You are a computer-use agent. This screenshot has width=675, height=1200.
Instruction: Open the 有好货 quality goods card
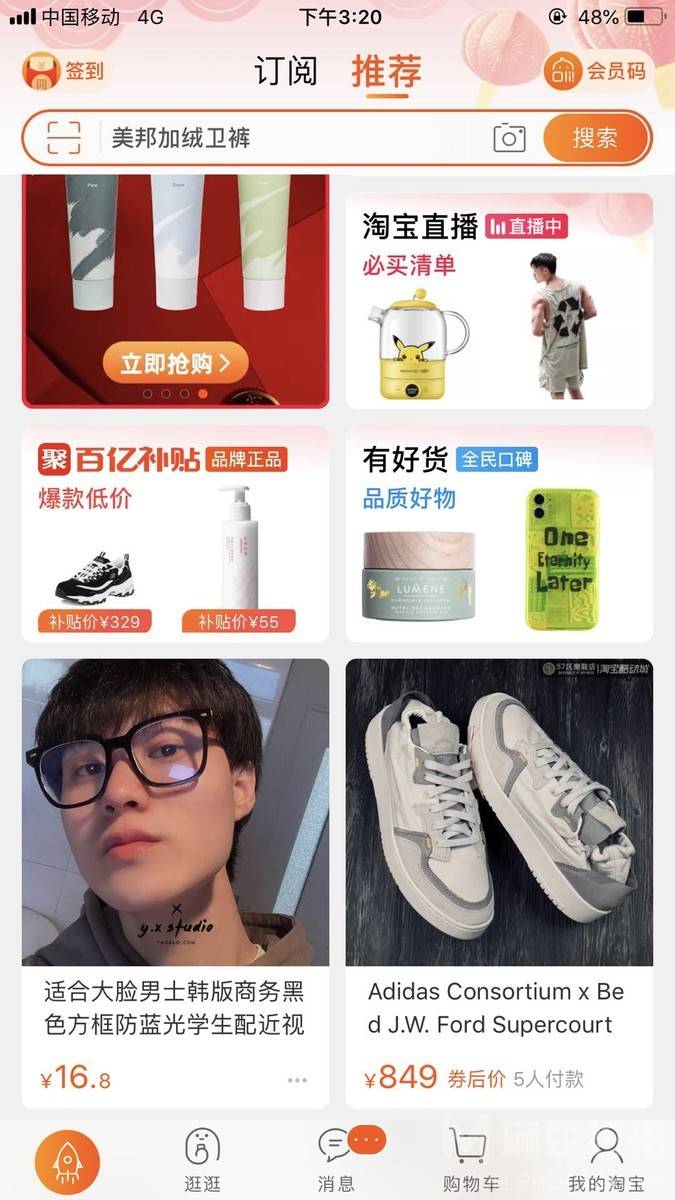pos(499,534)
